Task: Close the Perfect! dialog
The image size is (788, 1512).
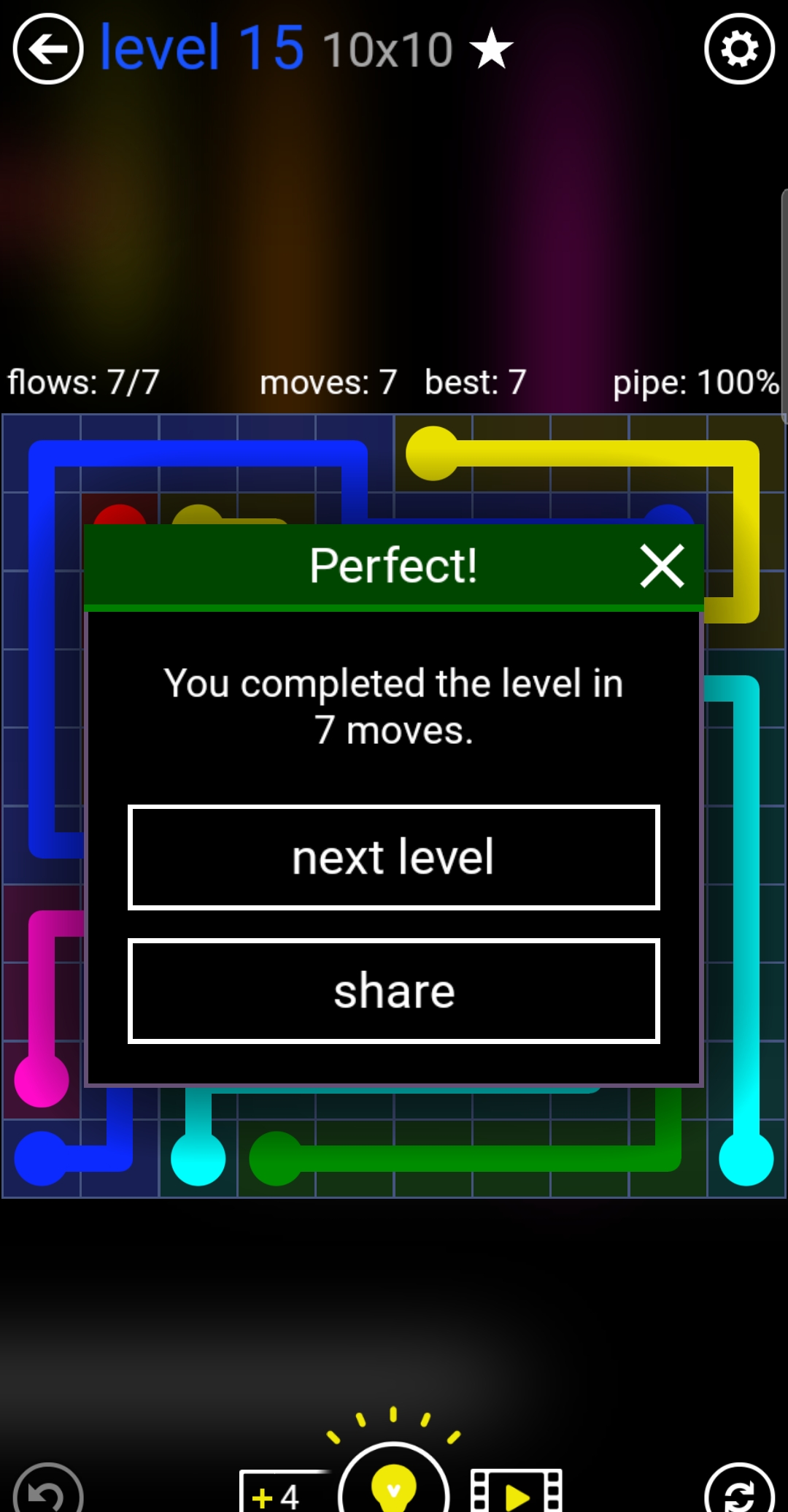Action: (x=662, y=566)
